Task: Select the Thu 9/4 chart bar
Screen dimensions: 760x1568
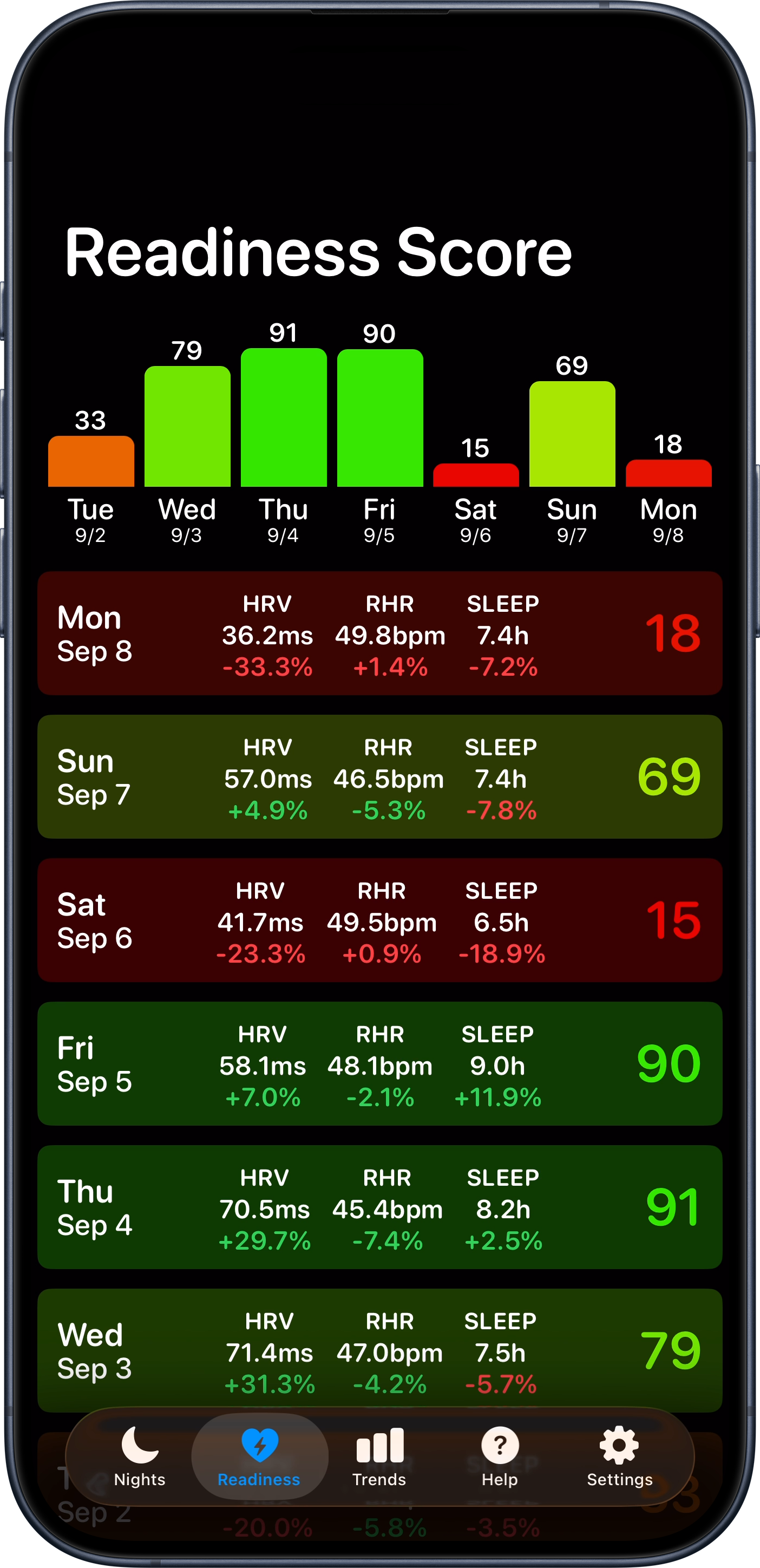Action: click(x=284, y=417)
